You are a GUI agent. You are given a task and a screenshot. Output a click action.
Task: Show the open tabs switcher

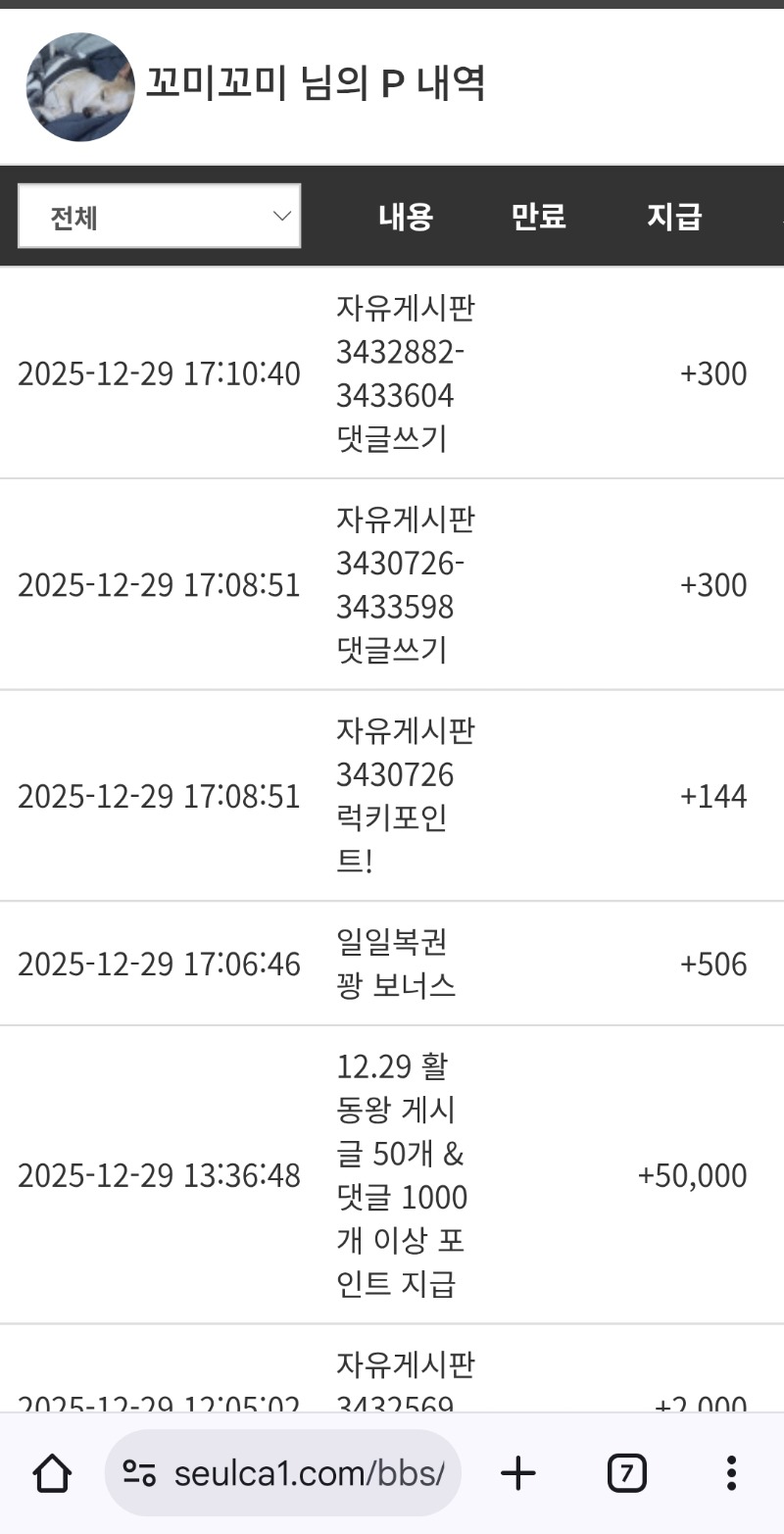pos(626,1472)
